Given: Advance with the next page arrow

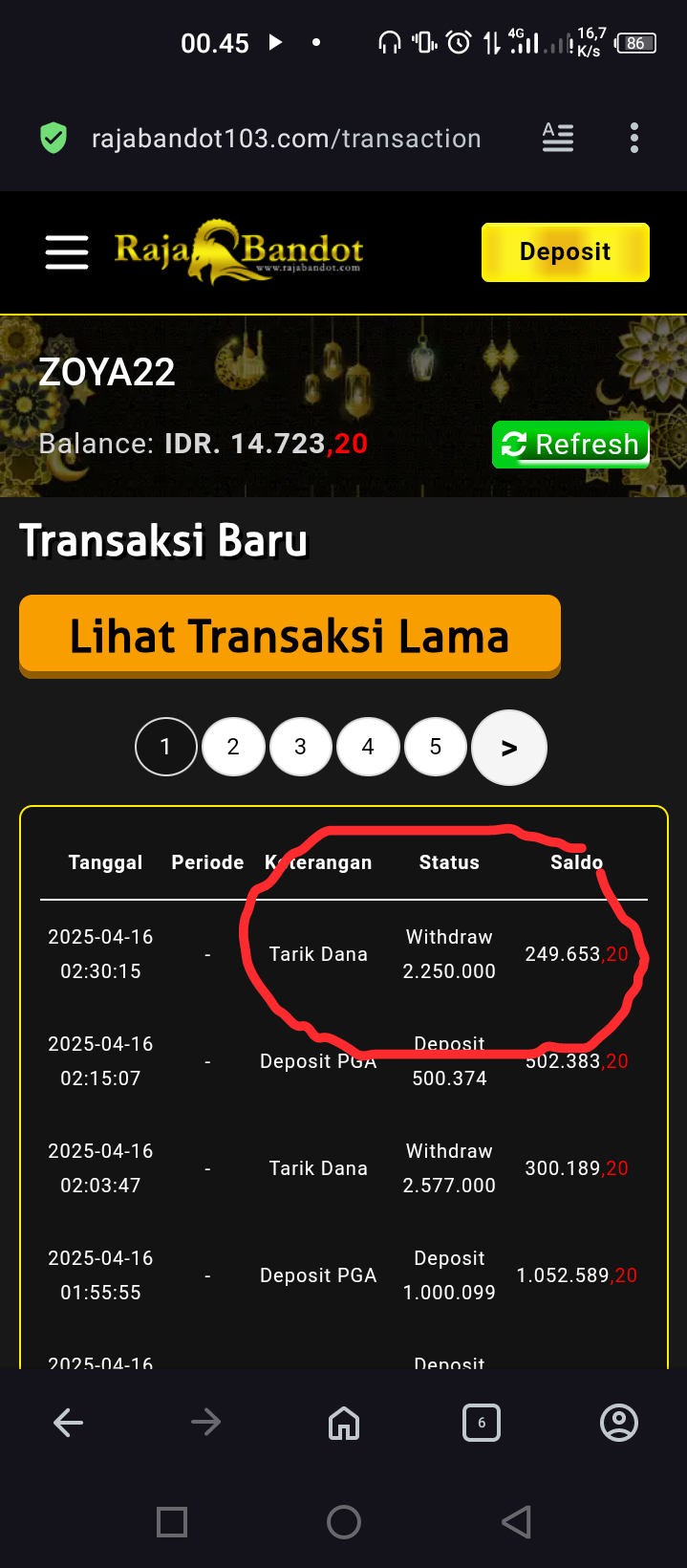Looking at the screenshot, I should (509, 748).
